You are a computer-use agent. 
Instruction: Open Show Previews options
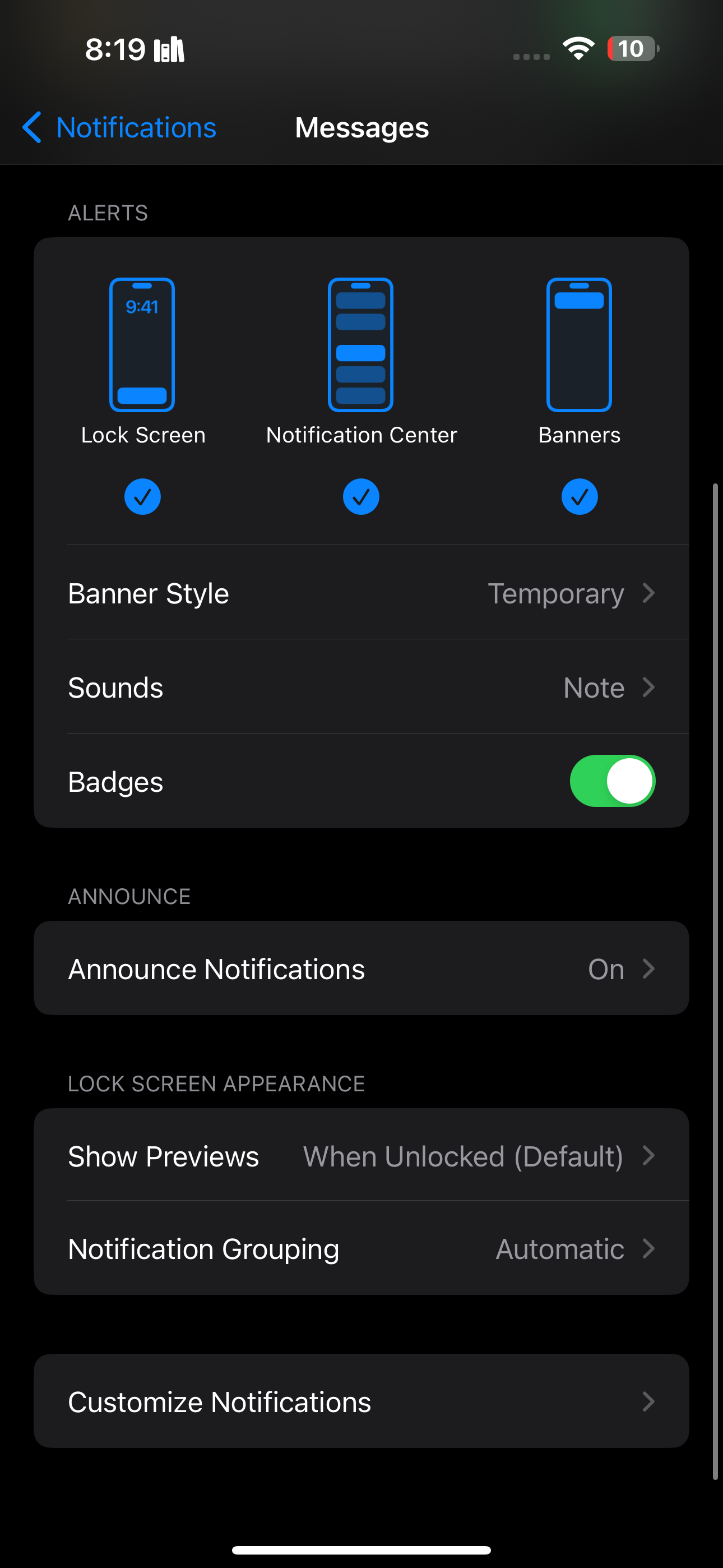[x=361, y=1156]
